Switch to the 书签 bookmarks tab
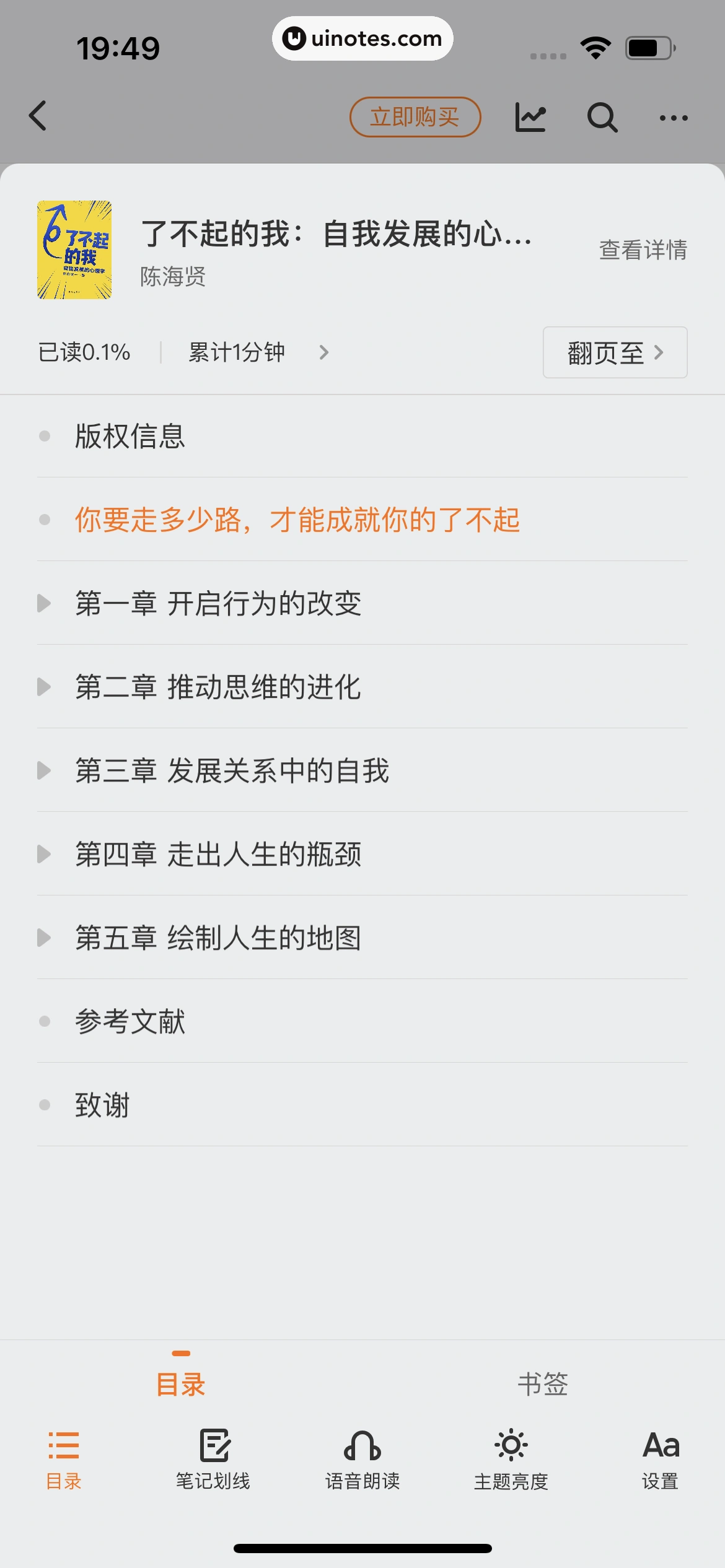 tap(543, 1383)
